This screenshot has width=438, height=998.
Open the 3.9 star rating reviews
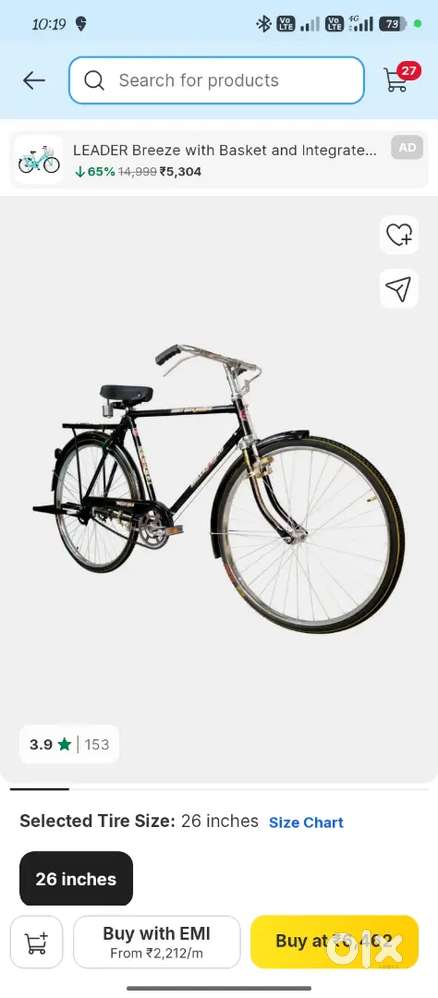click(69, 744)
